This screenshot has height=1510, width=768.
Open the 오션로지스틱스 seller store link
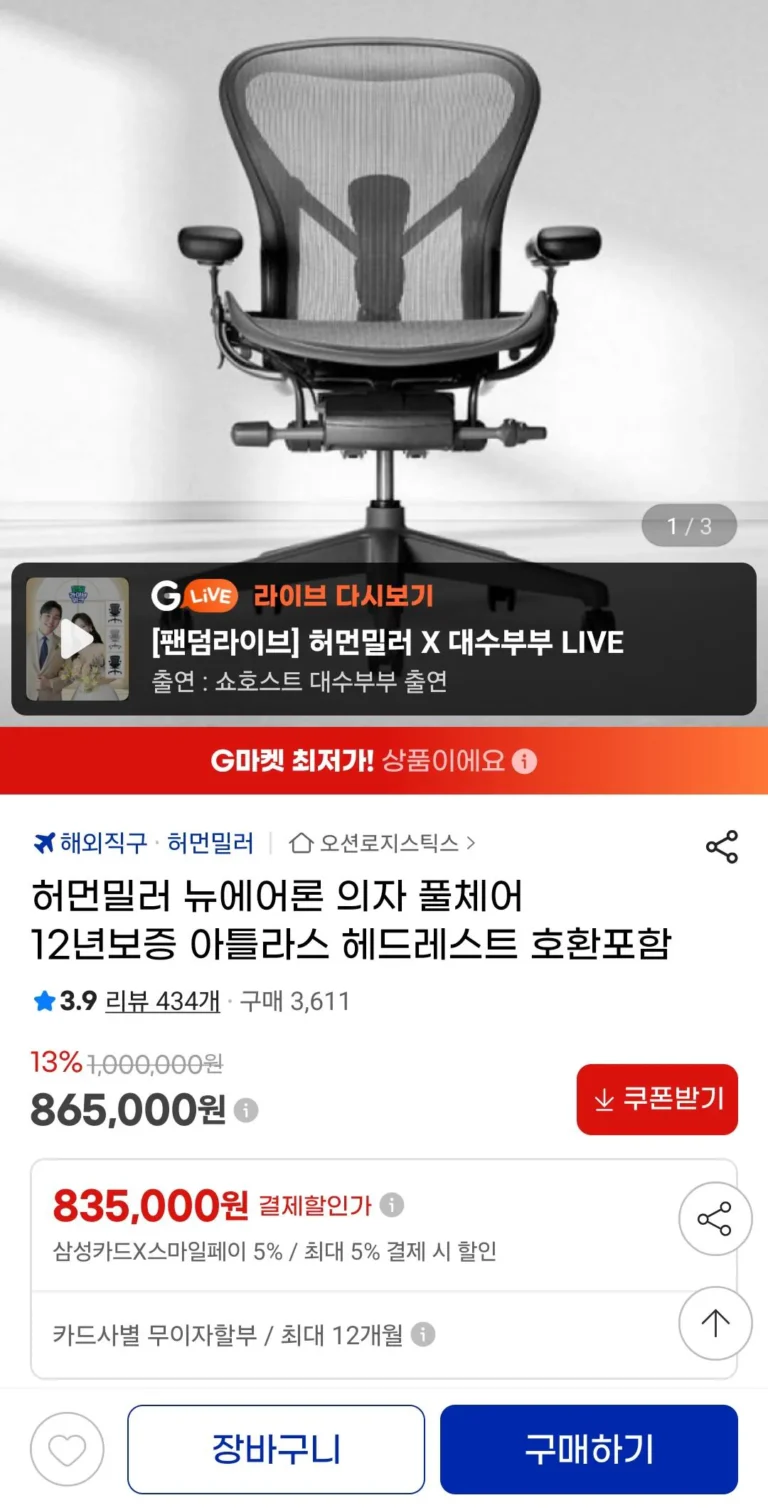tap(383, 843)
